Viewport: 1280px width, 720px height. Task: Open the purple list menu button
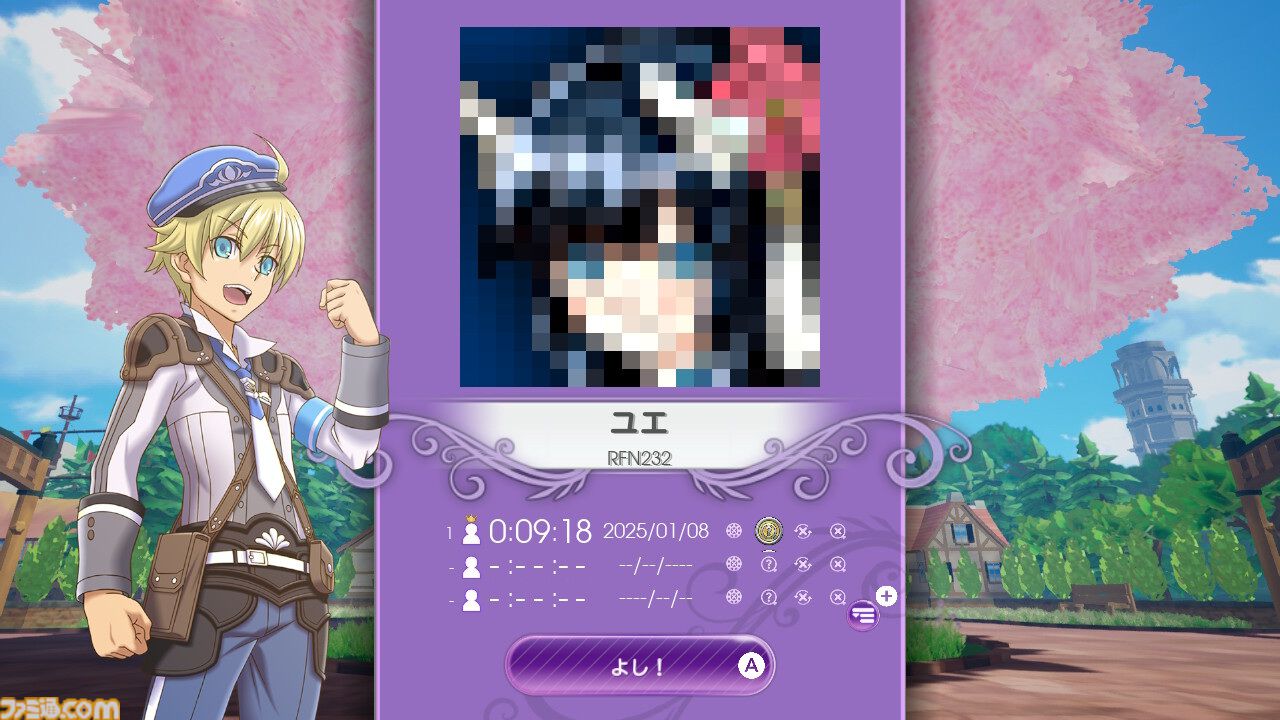pos(863,616)
